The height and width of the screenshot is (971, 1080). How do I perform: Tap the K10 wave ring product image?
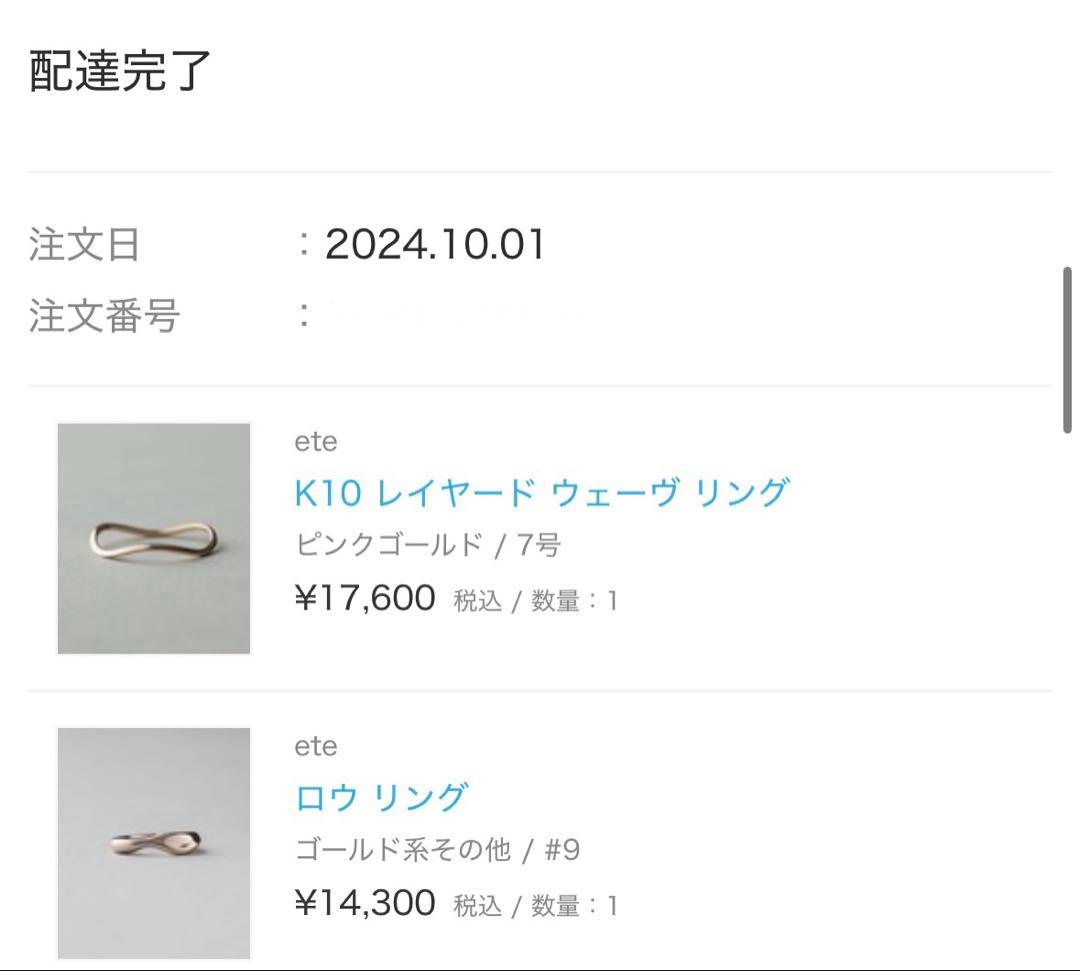pyautogui.click(x=154, y=539)
